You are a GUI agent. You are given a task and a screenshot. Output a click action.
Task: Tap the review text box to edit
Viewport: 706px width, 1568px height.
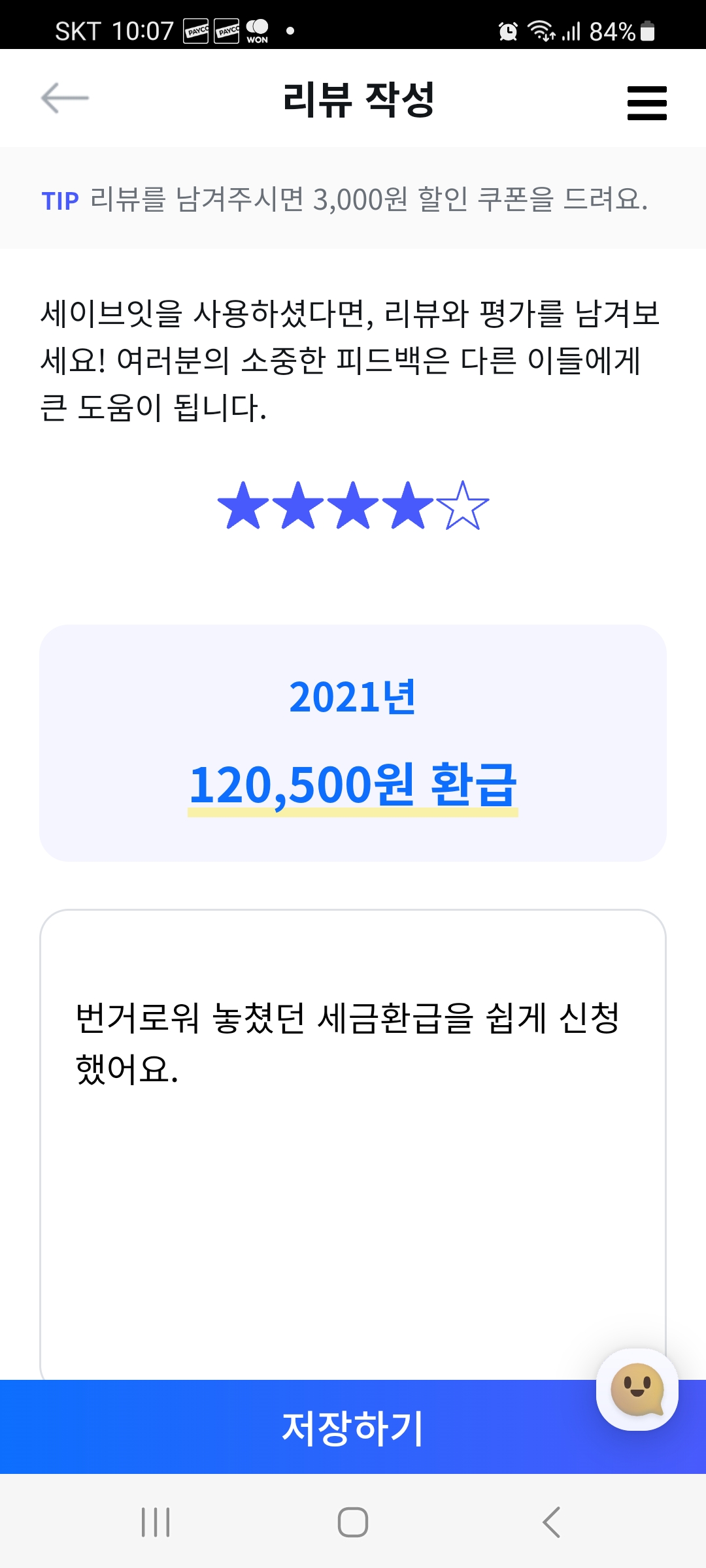click(353, 1144)
